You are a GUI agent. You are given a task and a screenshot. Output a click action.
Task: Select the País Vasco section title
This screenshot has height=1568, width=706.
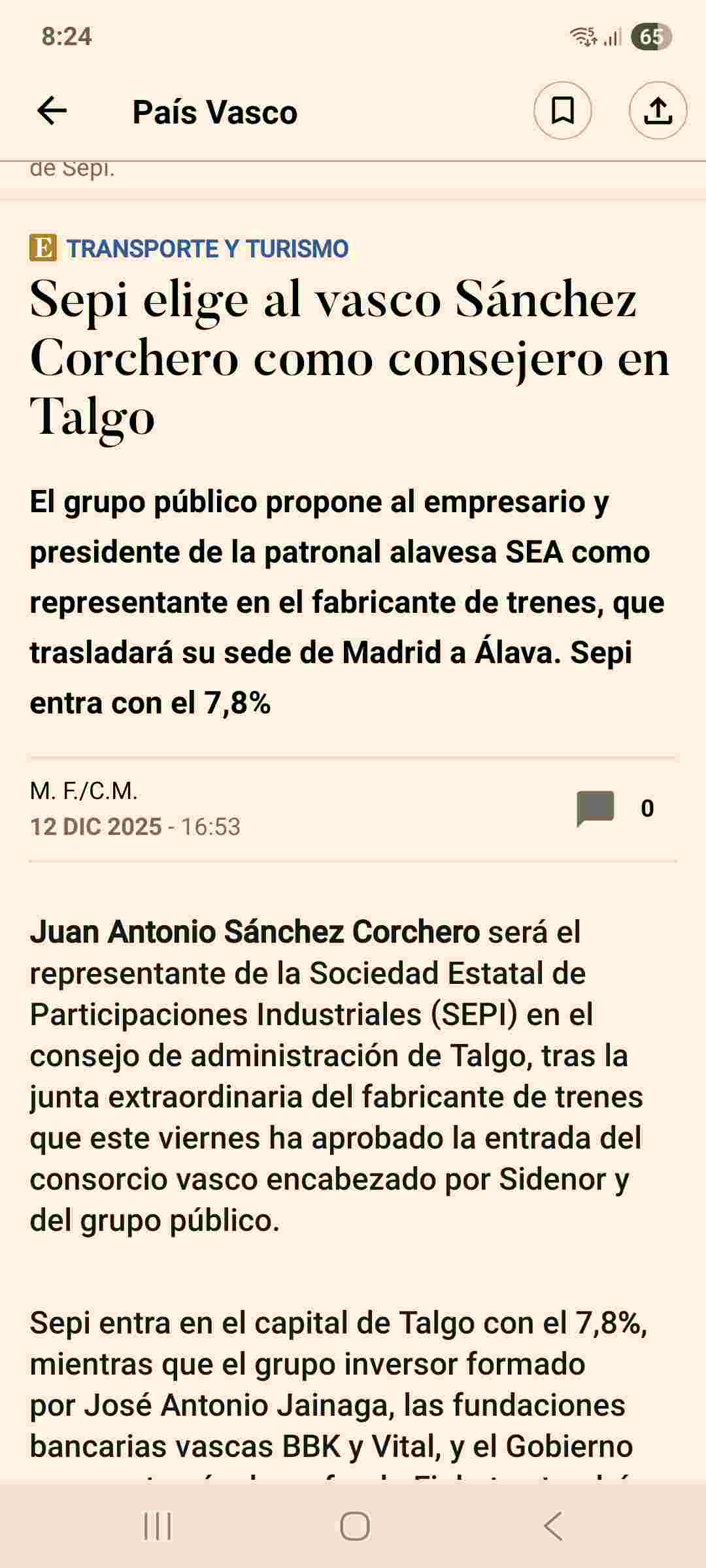coord(214,111)
